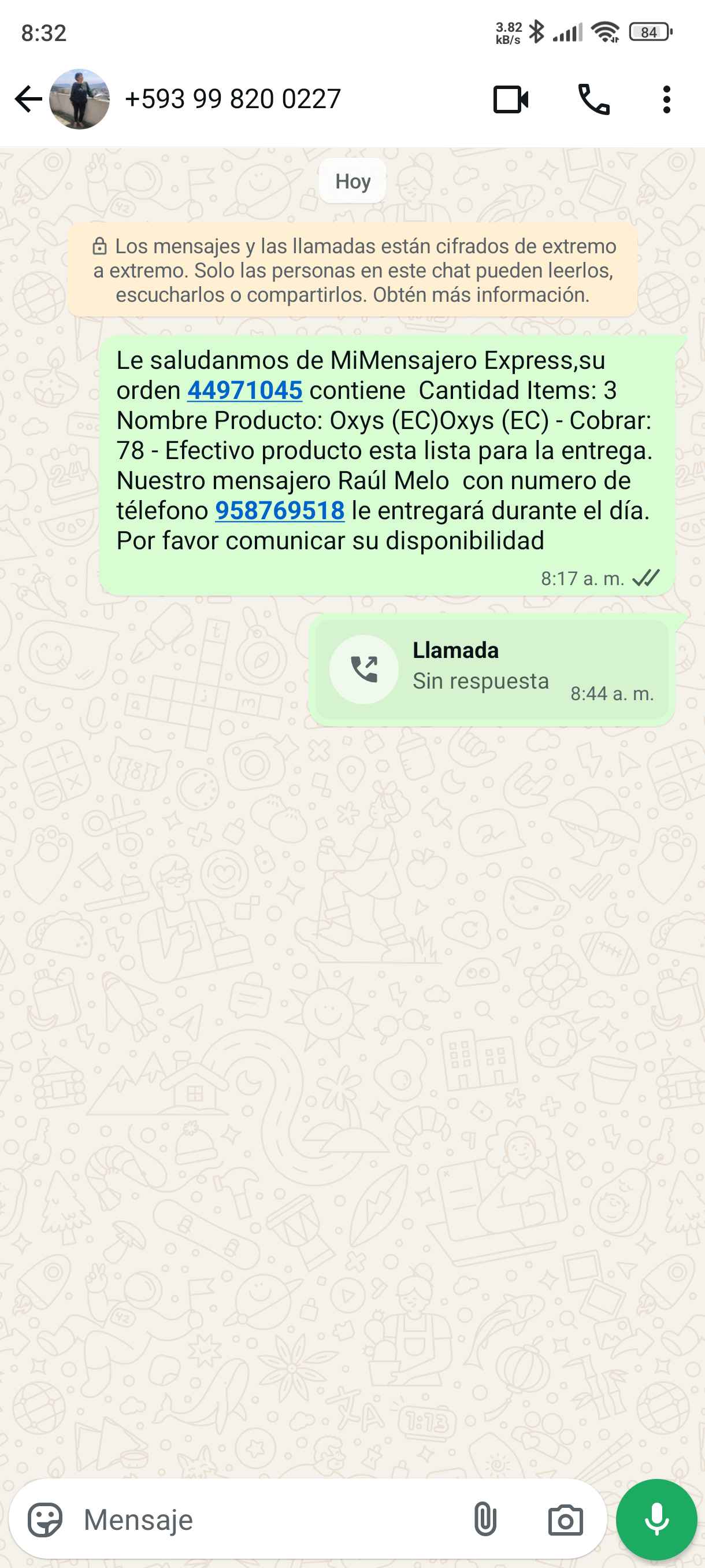Attach a file with the paperclip
705x1568 pixels.
[x=485, y=1520]
